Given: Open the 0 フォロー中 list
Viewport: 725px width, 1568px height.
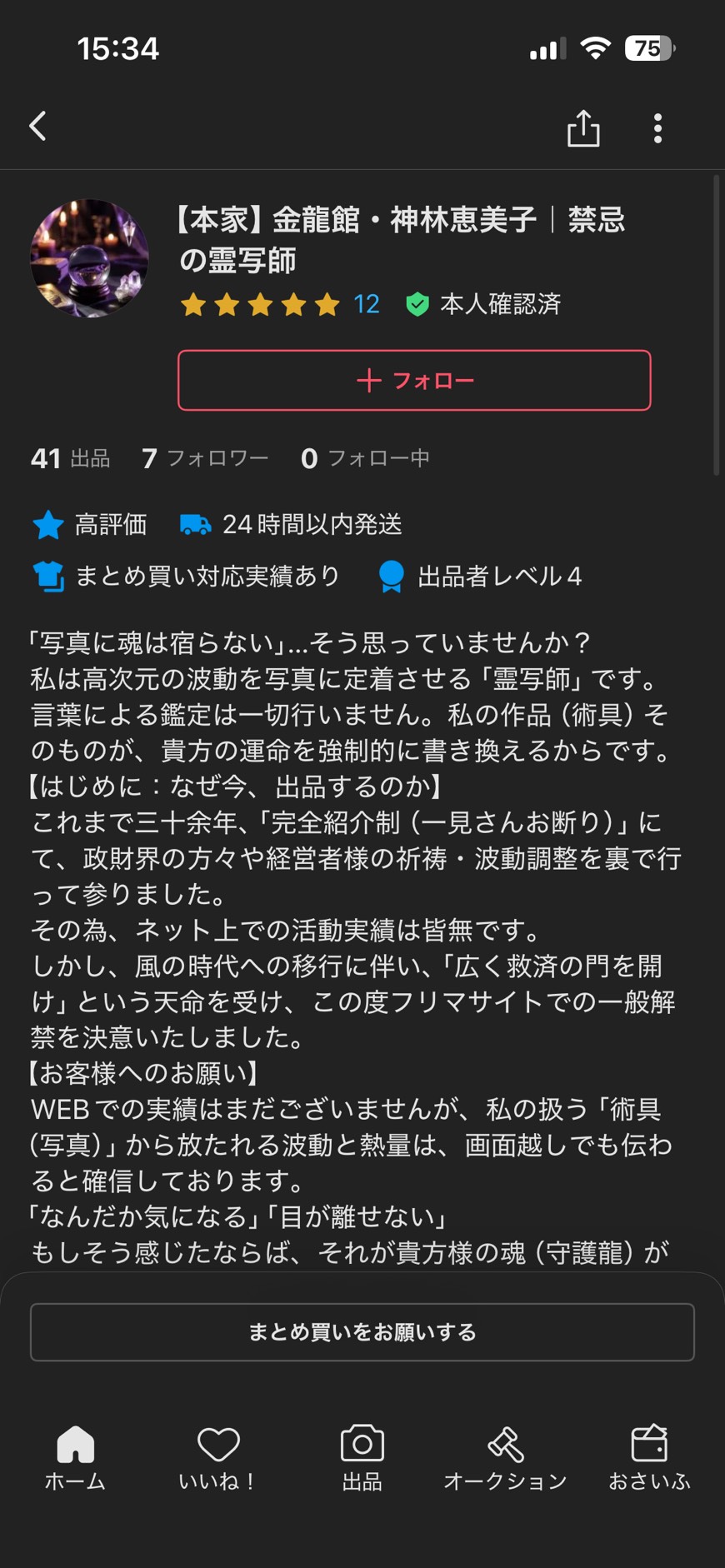Looking at the screenshot, I should (365, 458).
